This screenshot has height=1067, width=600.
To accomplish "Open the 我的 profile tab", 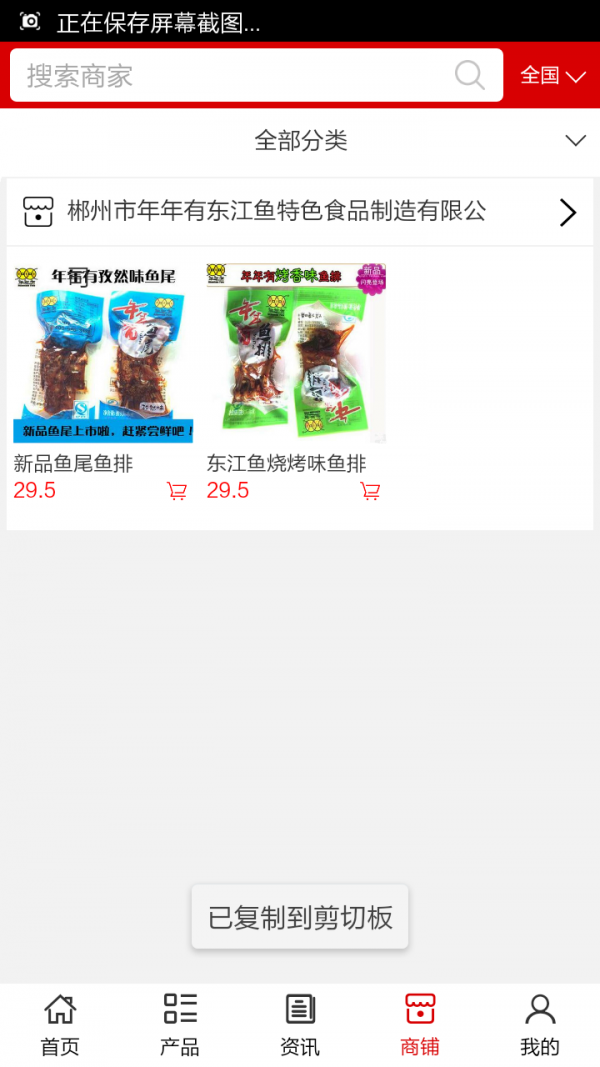I will pos(540,1025).
